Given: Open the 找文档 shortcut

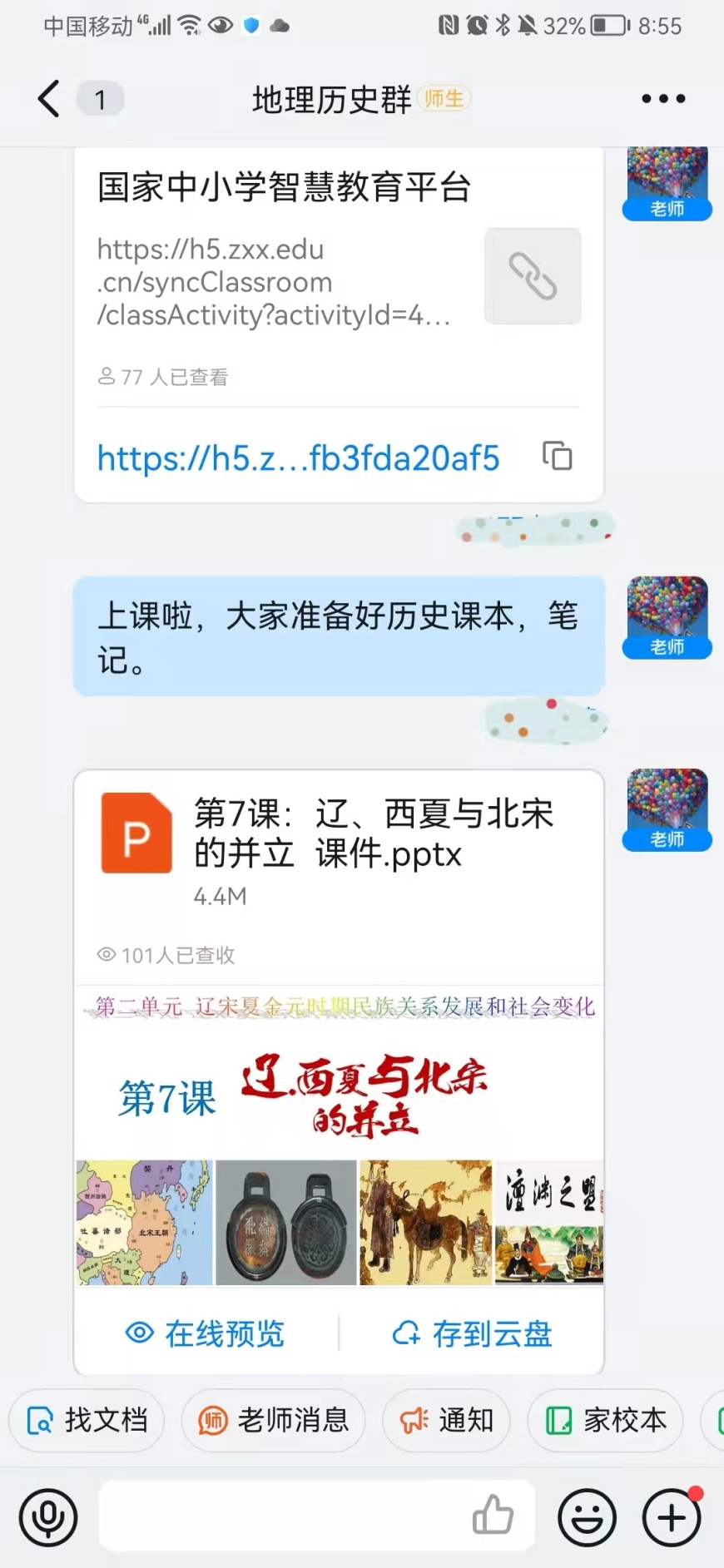Looking at the screenshot, I should pyautogui.click(x=87, y=1420).
